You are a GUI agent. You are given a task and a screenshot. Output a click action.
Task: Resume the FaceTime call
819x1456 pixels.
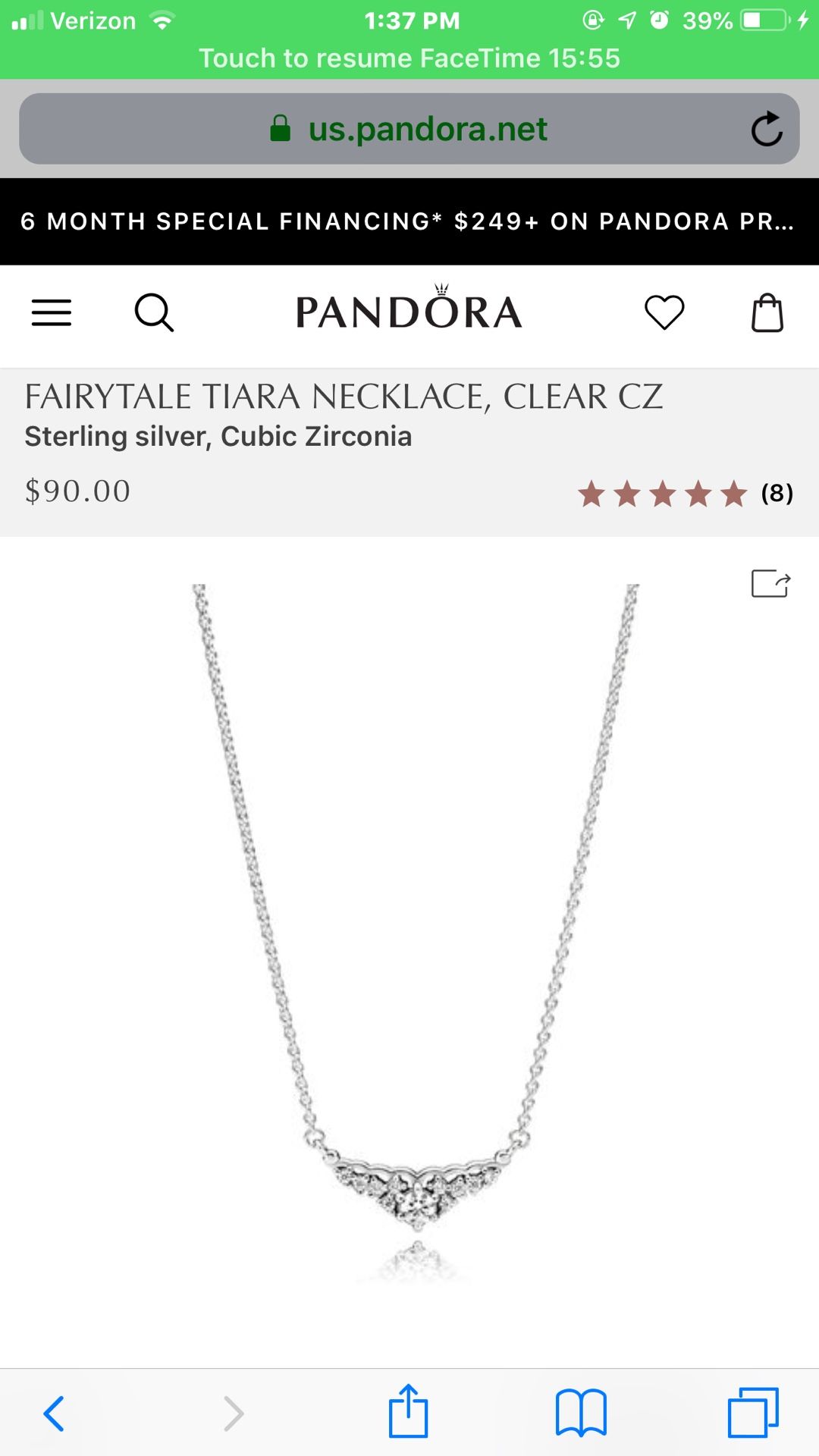coord(409,58)
